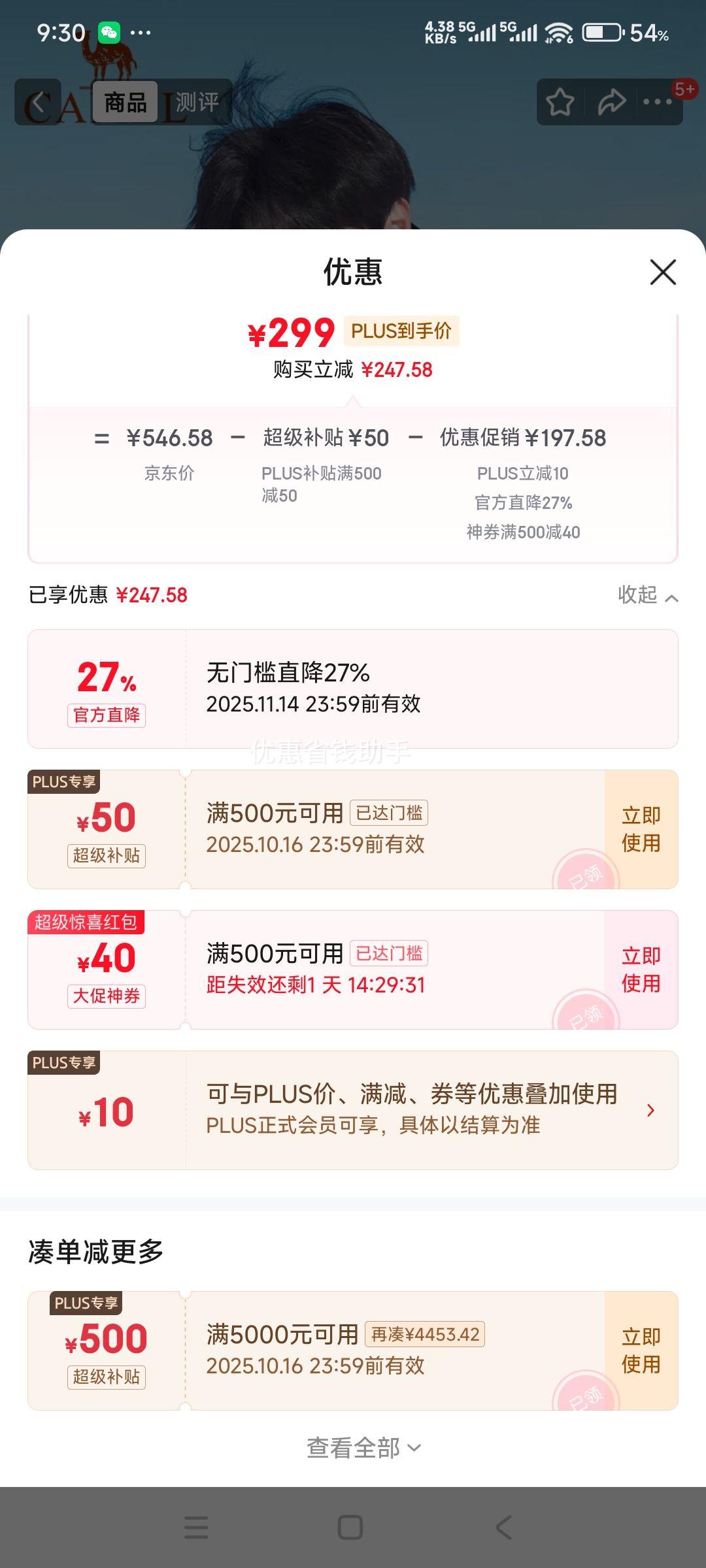Use the ¥500 超级补贴 coupon now
Image resolution: width=706 pixels, height=1568 pixels.
pyautogui.click(x=641, y=1350)
